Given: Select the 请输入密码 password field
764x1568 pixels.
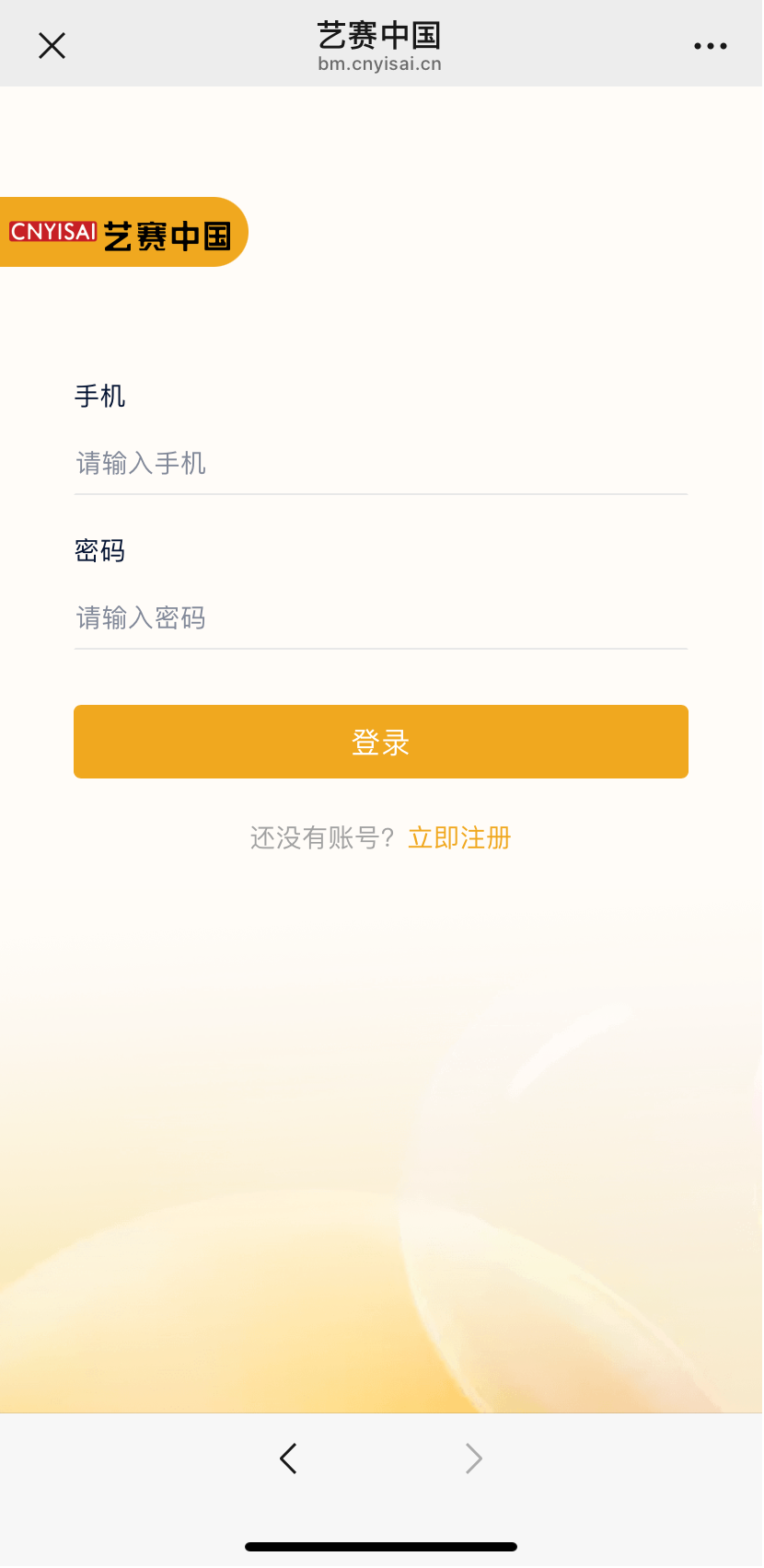Looking at the screenshot, I should pos(380,617).
